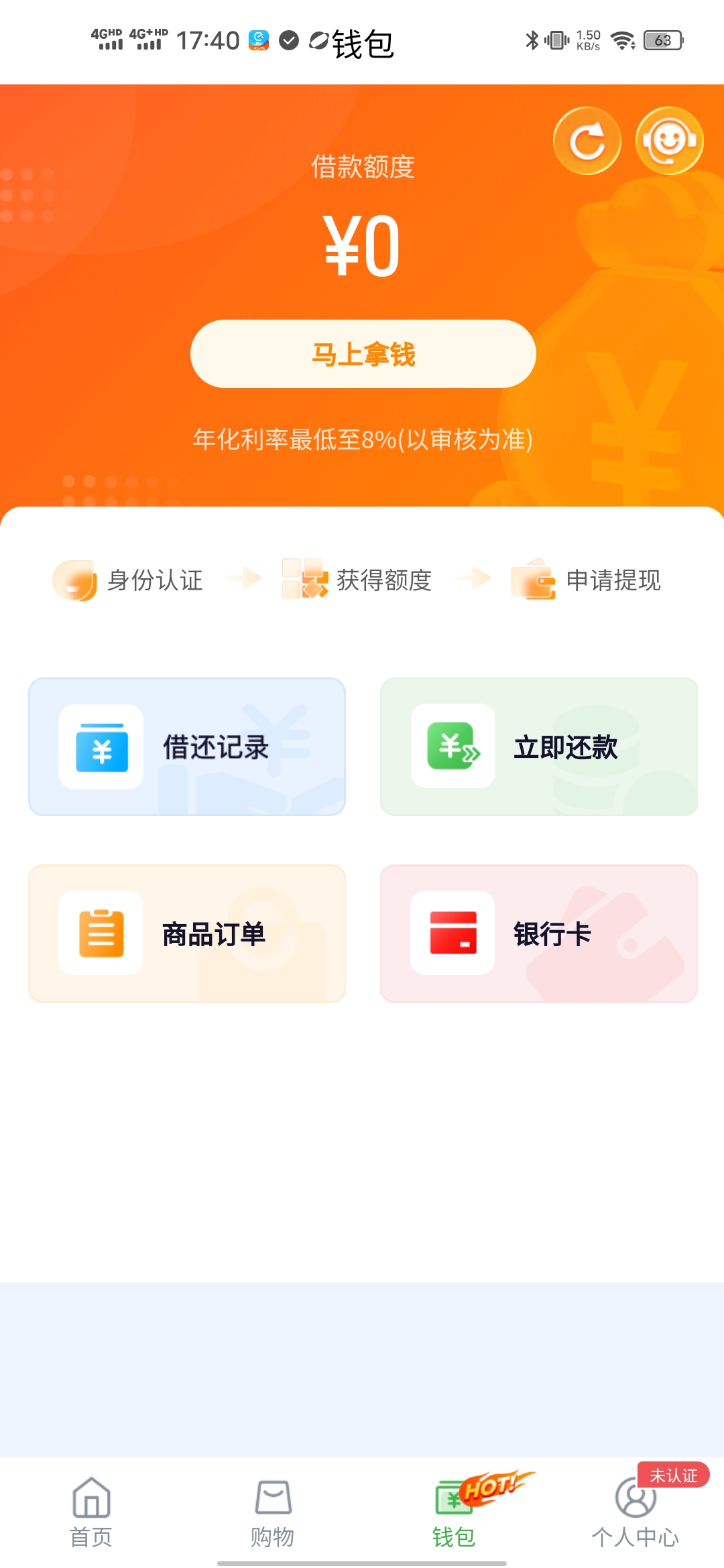Open the 银行卡 card
Image resolution: width=724 pixels, height=1568 pixels.
(539, 933)
